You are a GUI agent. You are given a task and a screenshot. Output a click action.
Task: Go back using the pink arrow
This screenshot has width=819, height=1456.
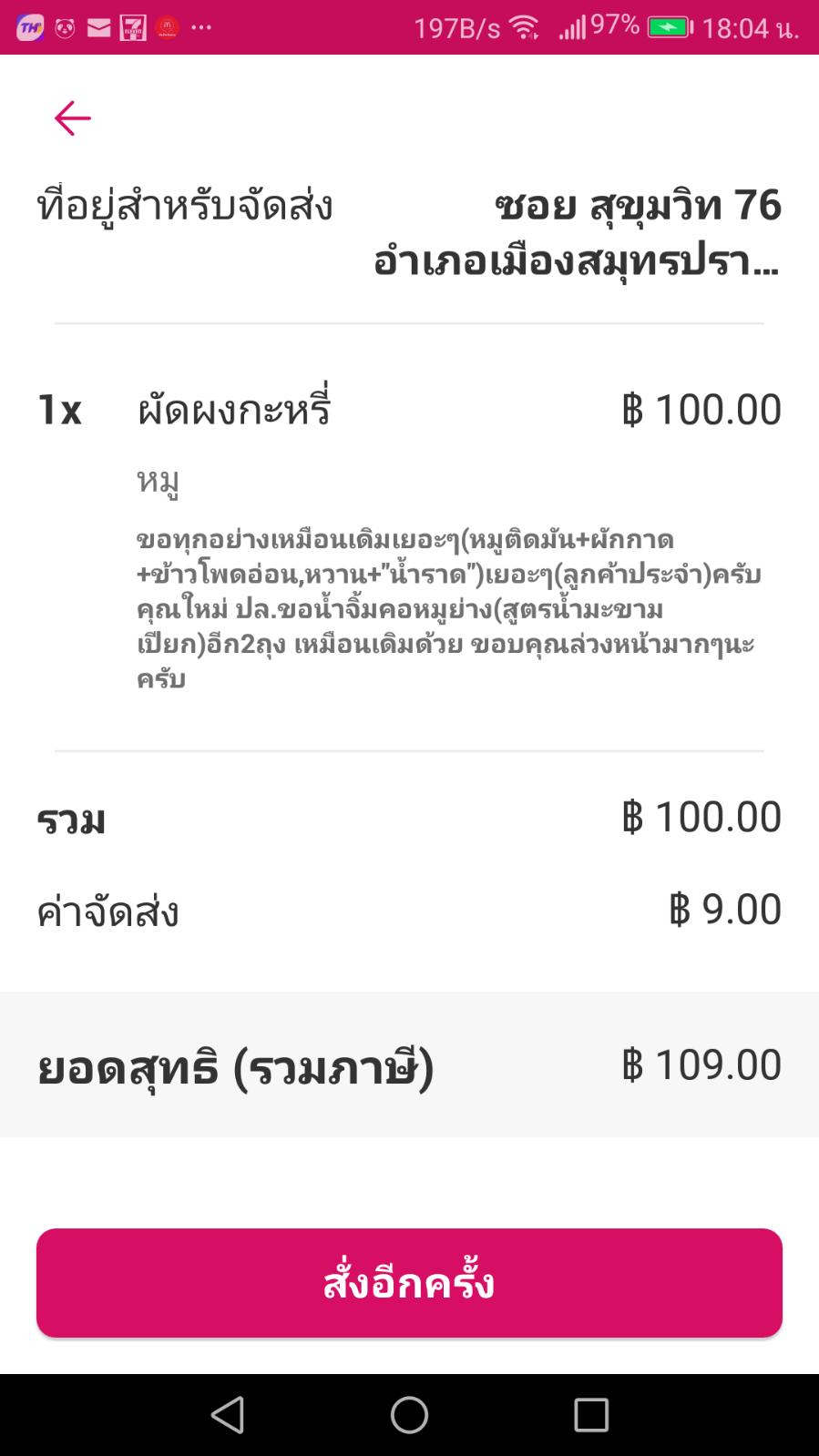[72, 118]
